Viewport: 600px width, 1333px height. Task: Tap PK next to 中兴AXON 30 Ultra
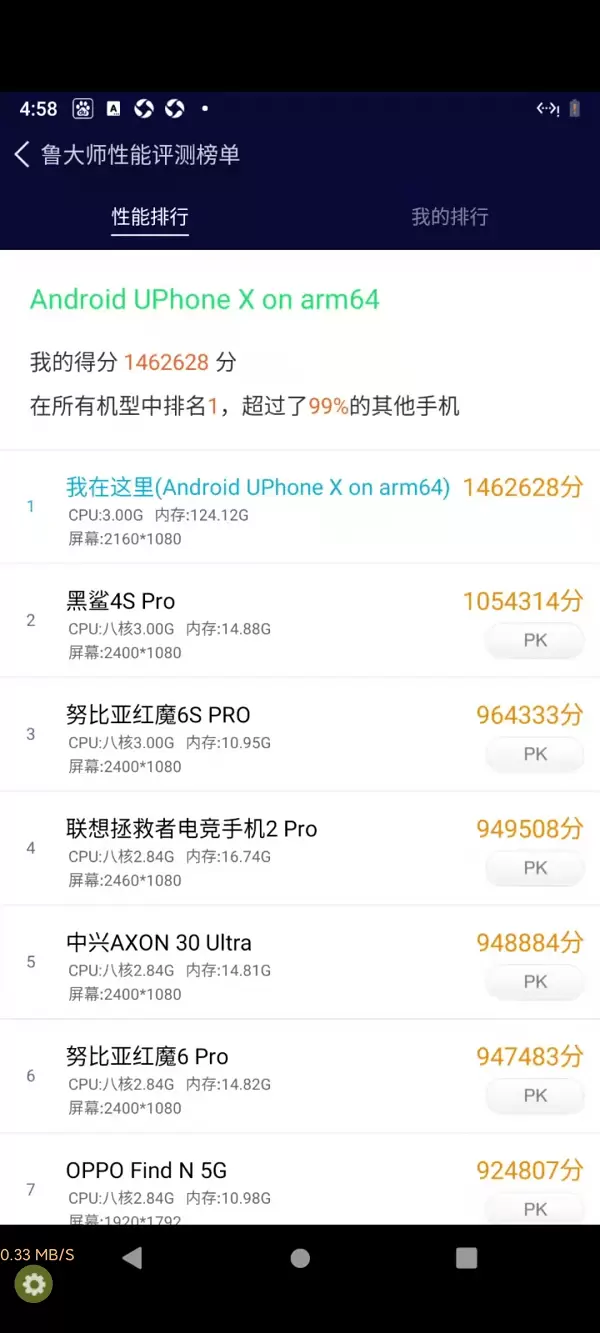coord(535,983)
